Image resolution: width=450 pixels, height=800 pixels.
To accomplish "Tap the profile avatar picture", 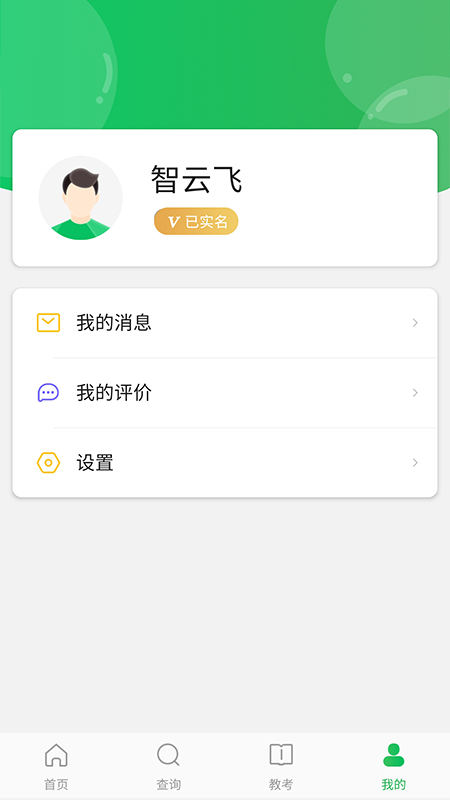I will point(81,198).
